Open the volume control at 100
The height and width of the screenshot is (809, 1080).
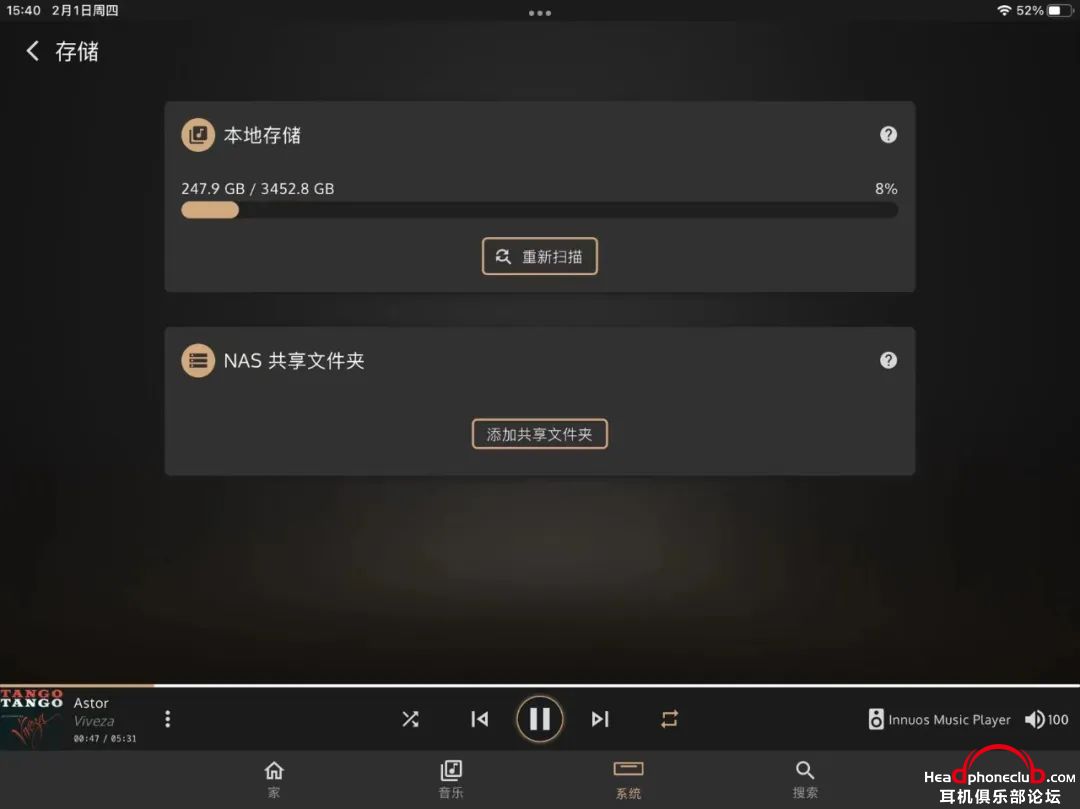[x=1047, y=719]
